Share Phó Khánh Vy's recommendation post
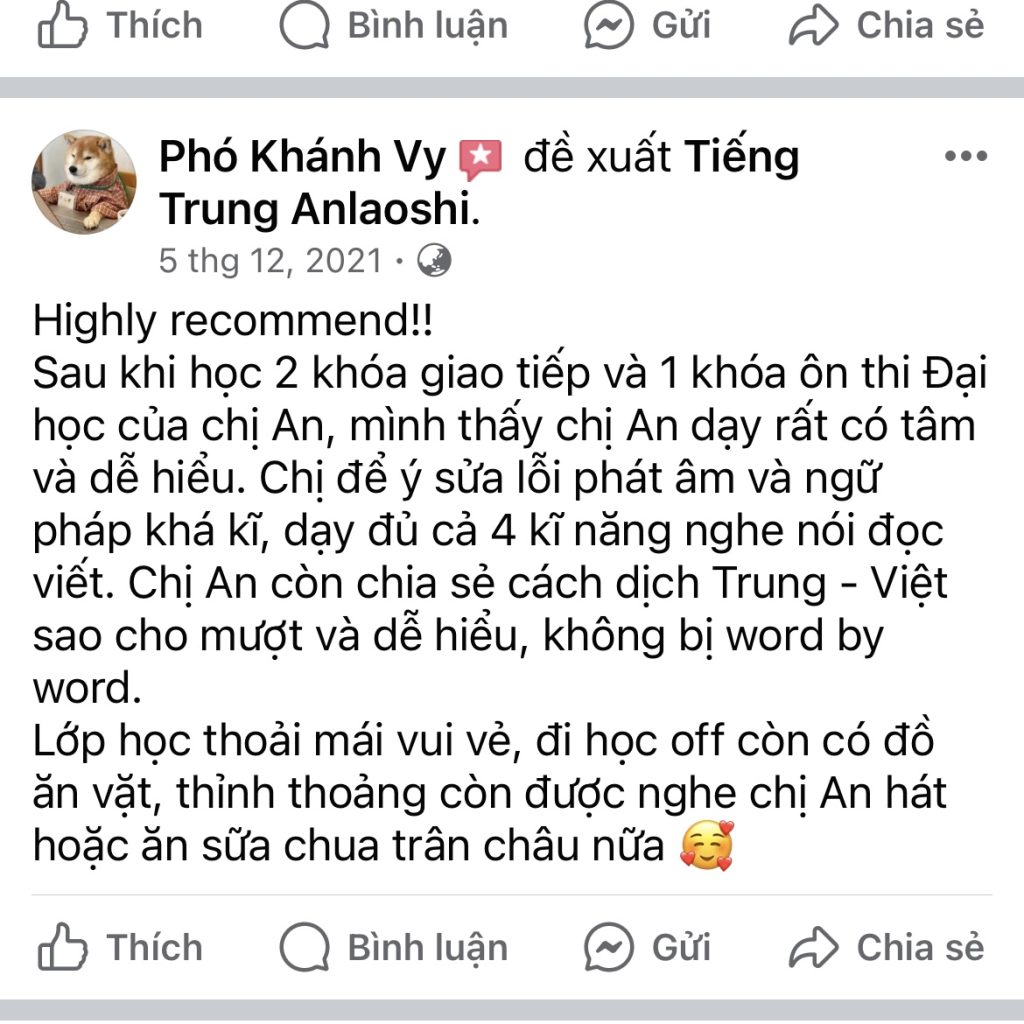The image size is (1024, 1024). point(886,947)
